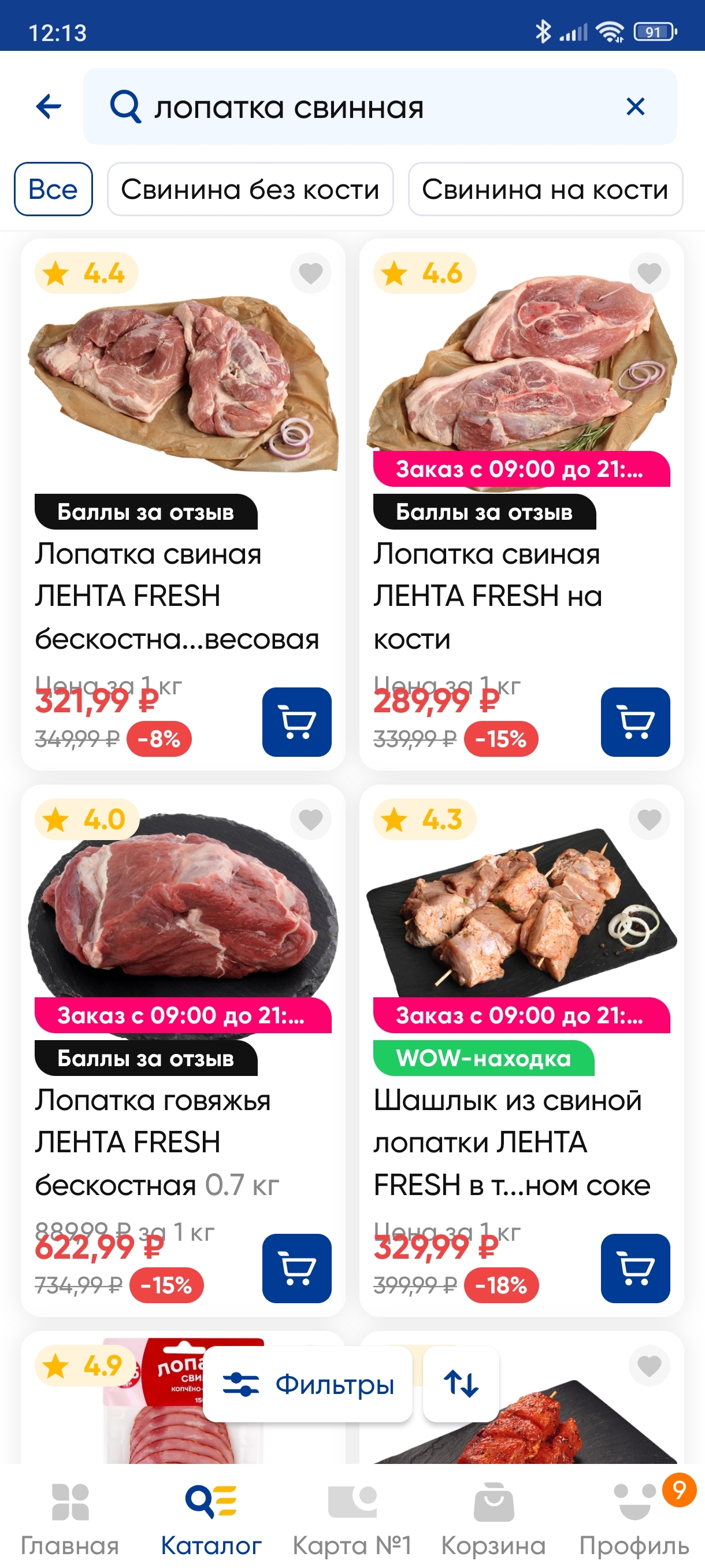
Task: Select the Все filter chip
Action: [x=54, y=188]
